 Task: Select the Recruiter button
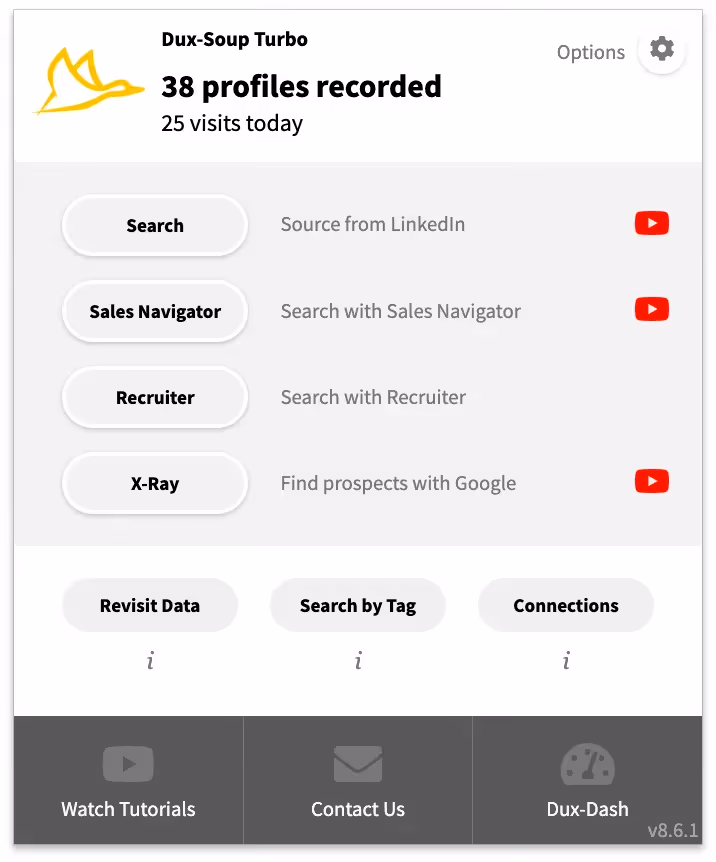click(x=155, y=398)
